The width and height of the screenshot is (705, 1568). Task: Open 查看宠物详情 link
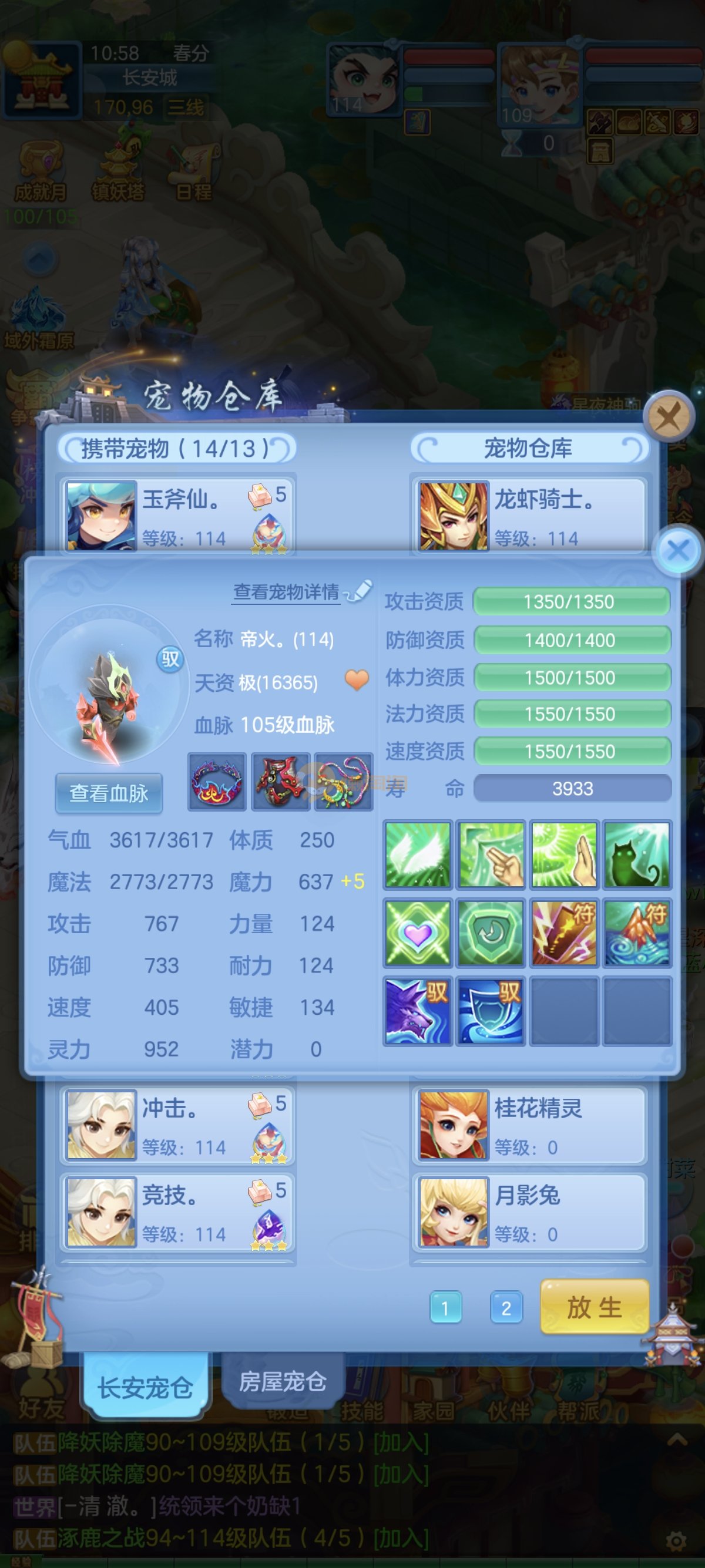[x=286, y=591]
